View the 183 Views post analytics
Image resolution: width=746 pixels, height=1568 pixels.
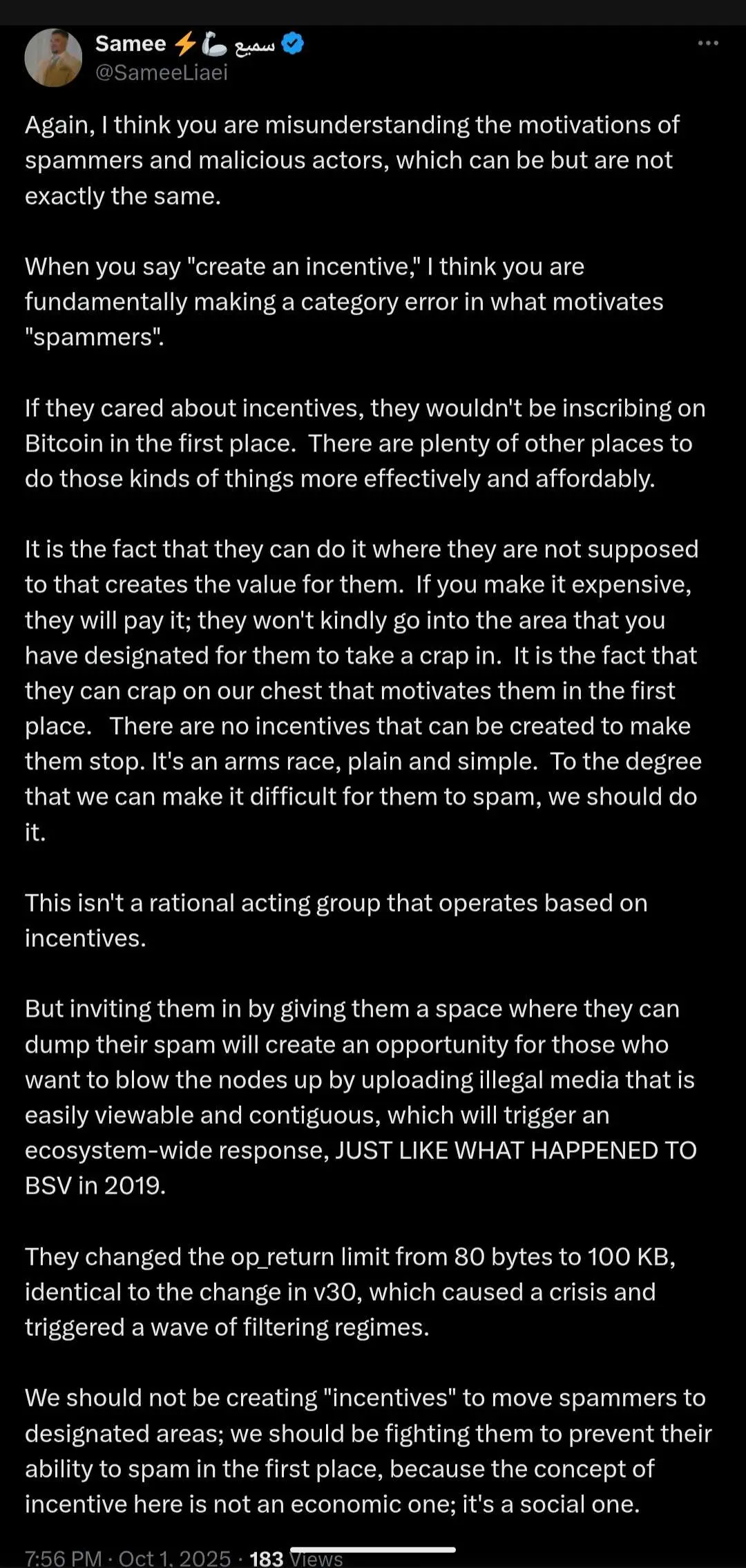pos(296,1558)
